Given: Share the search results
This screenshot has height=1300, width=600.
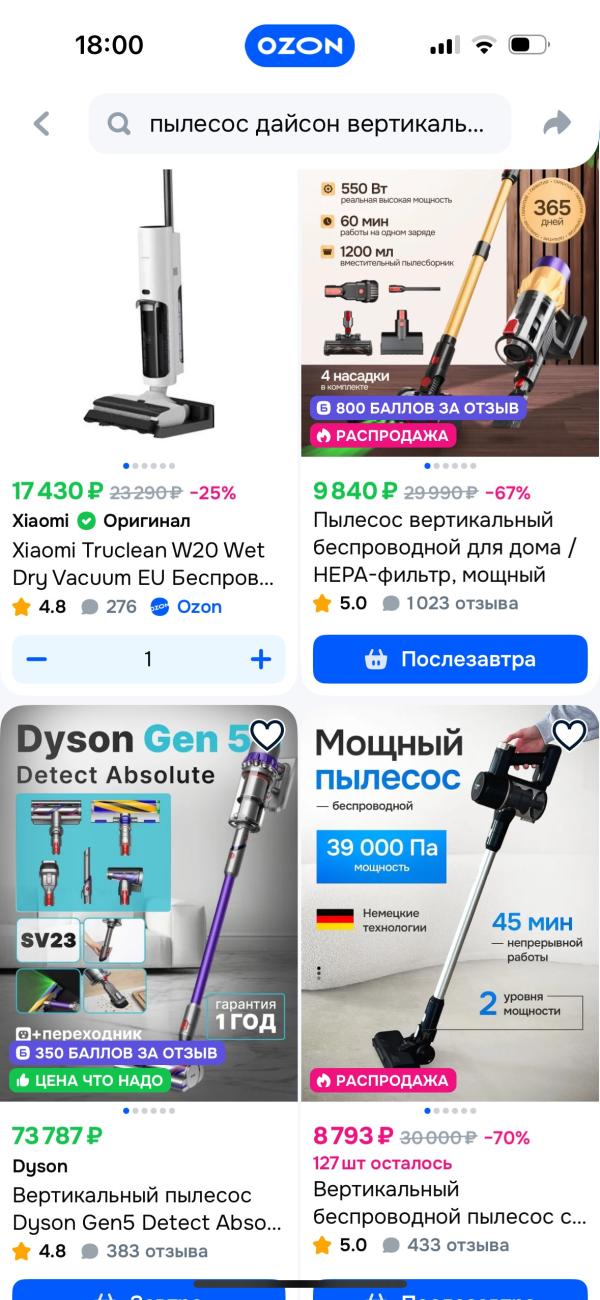Looking at the screenshot, I should click(556, 123).
